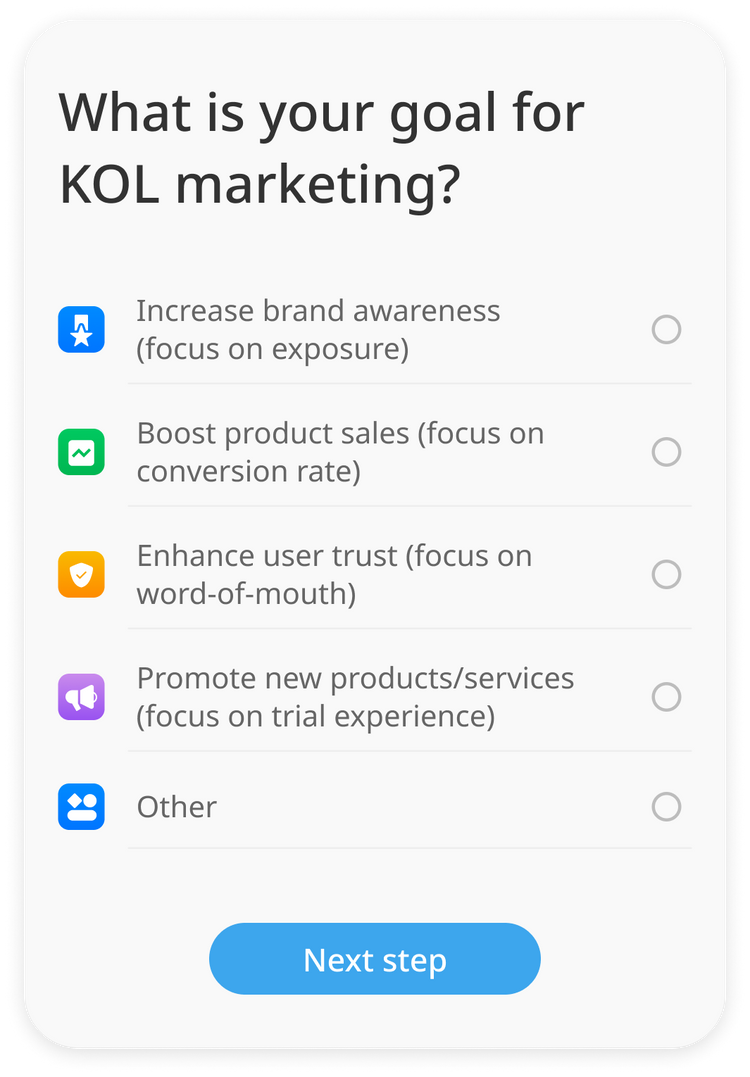Choose the Other option
This screenshot has width=750, height=1077.
click(x=666, y=807)
